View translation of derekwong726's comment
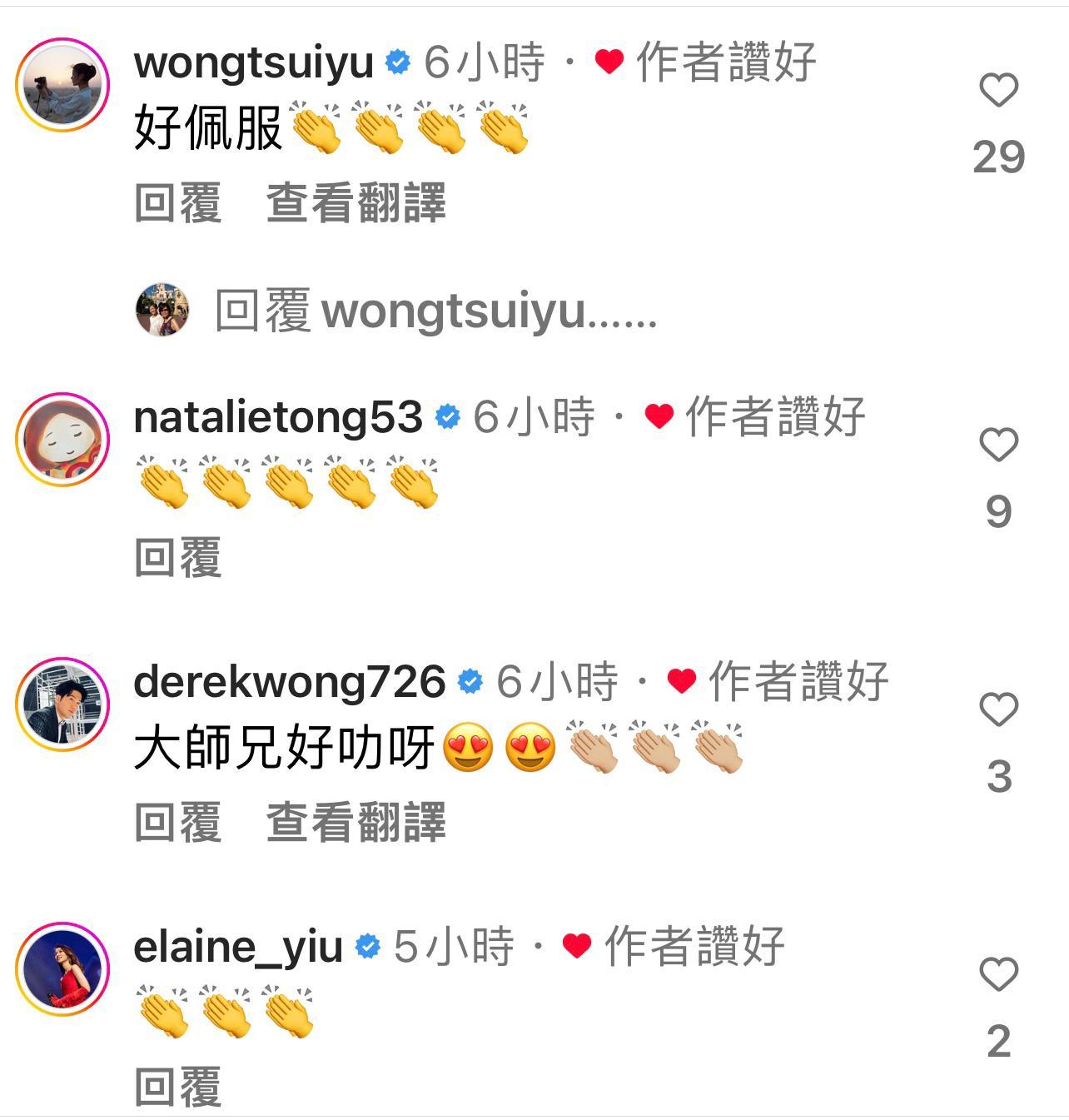This screenshot has width=1069, height=1120. (356, 822)
